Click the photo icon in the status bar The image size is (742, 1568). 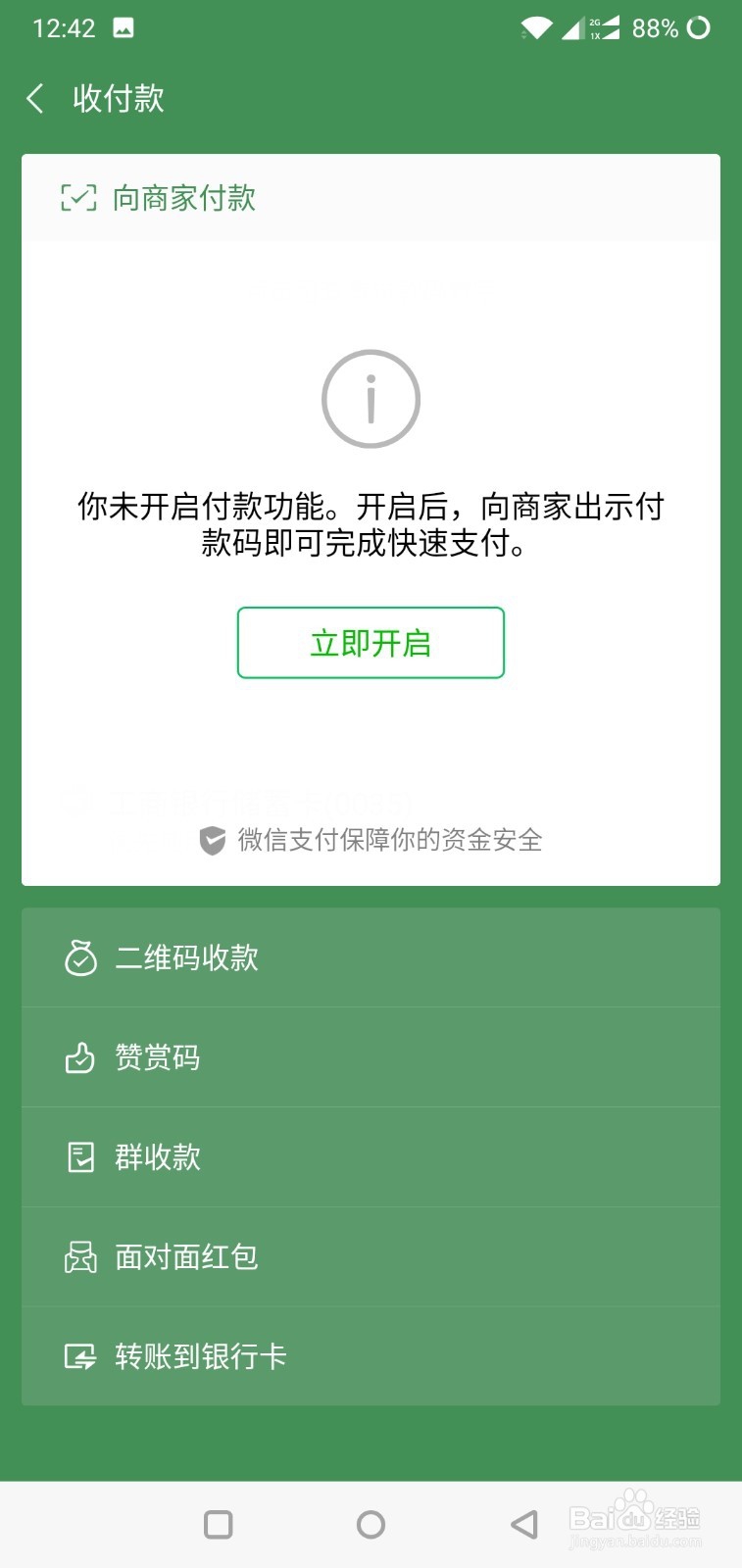click(123, 26)
